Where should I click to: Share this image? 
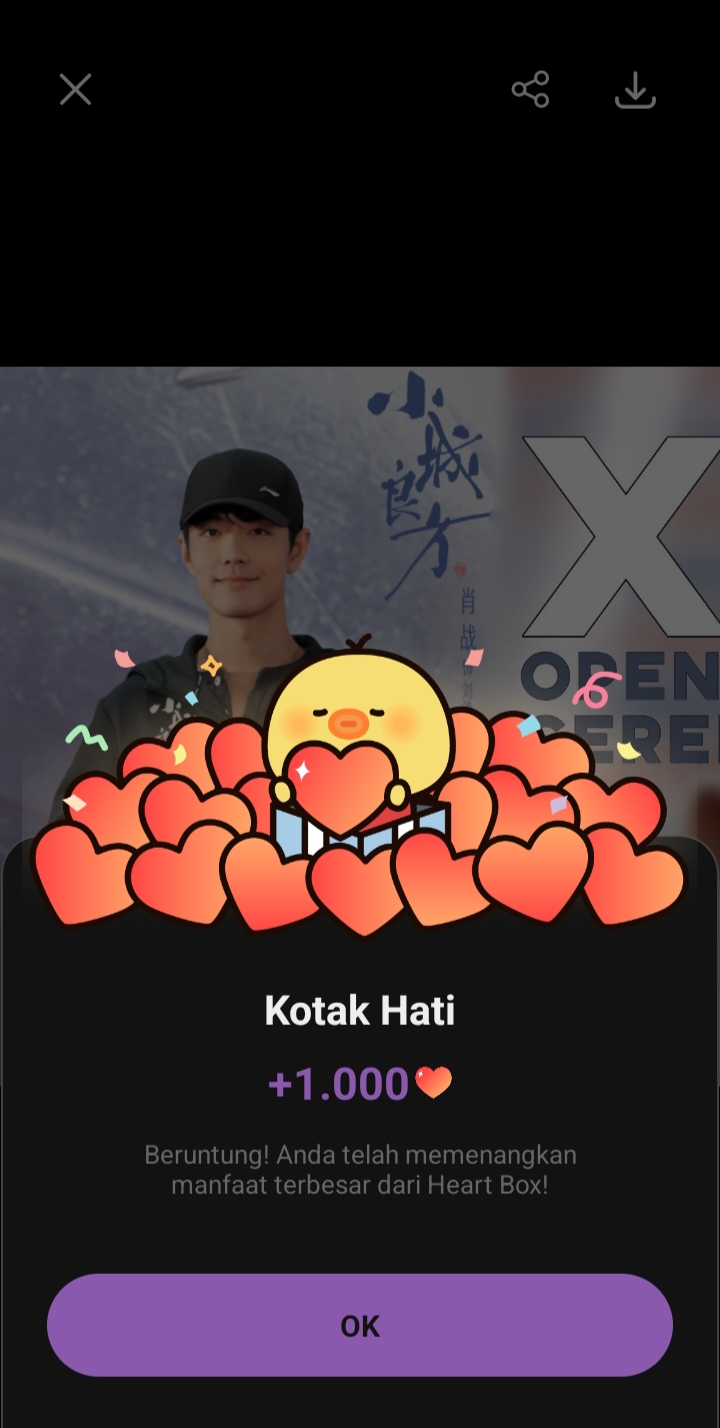530,90
